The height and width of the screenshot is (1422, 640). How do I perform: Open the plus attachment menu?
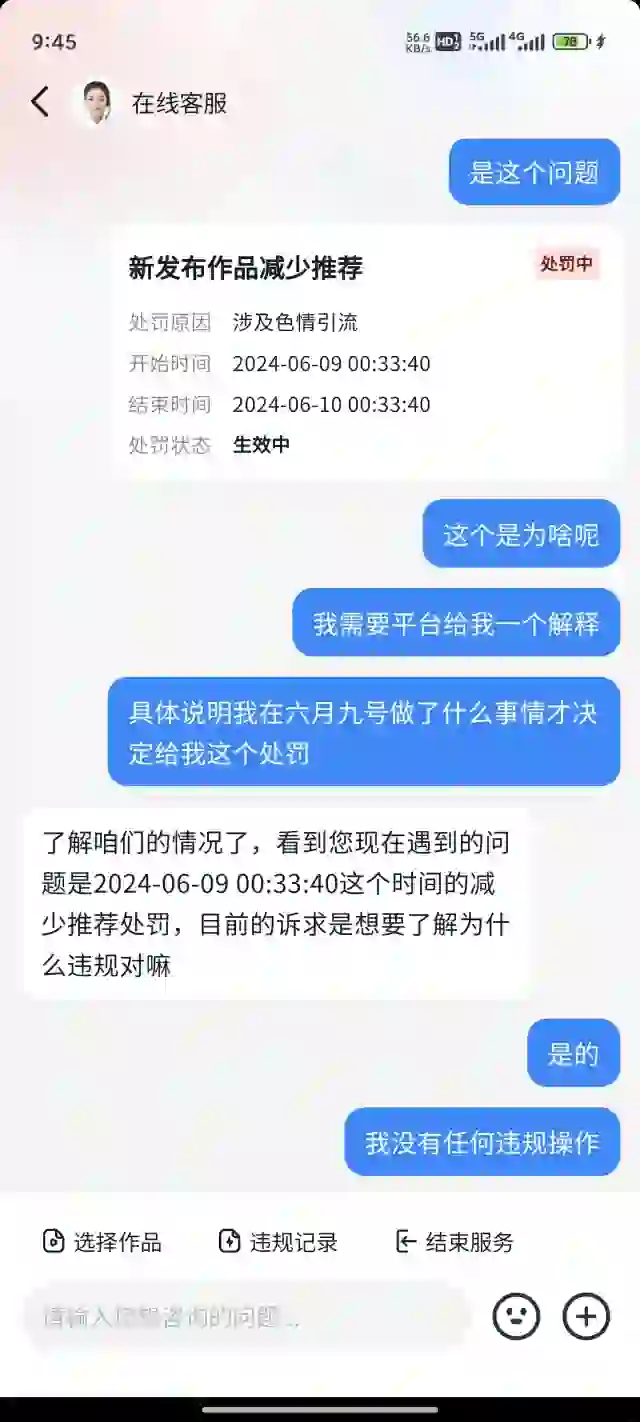coord(586,1317)
